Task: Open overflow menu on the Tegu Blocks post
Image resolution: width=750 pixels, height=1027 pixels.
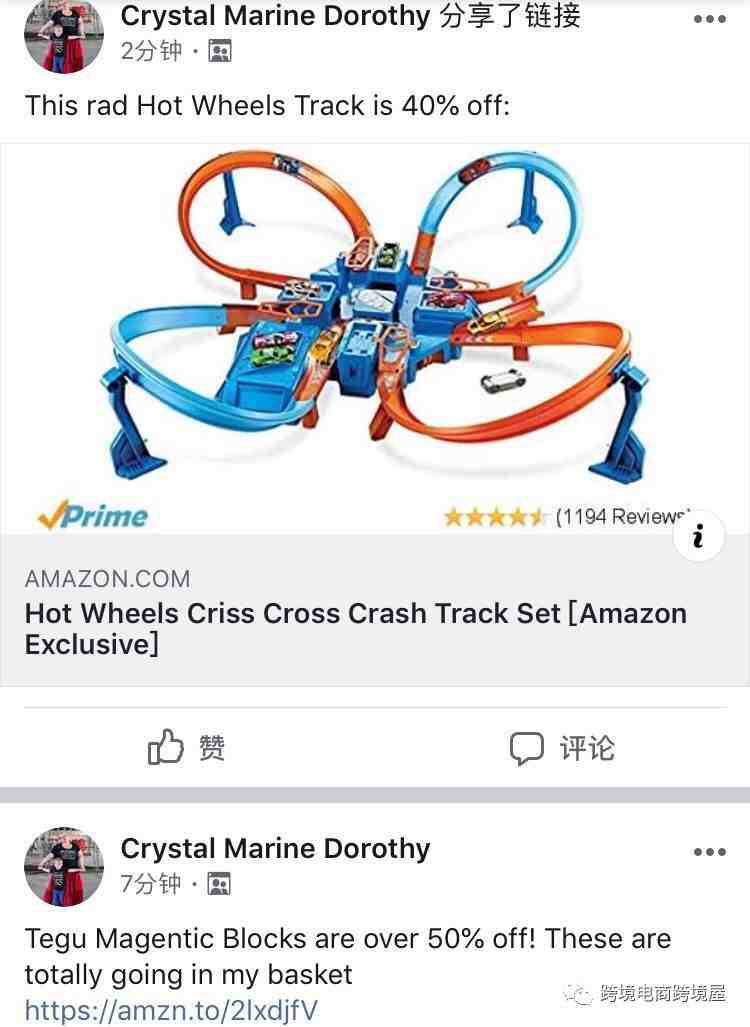Action: (709, 851)
